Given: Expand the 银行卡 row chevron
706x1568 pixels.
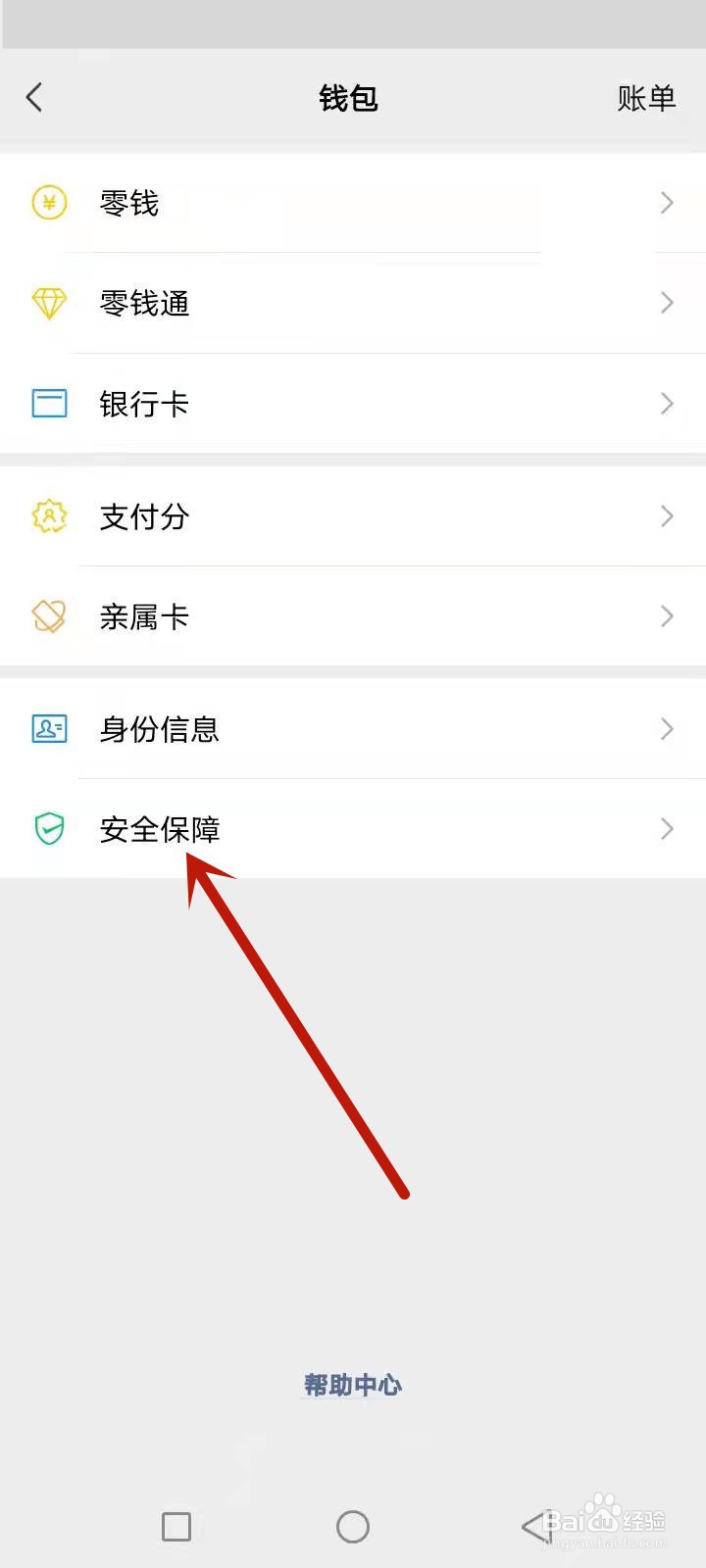Looking at the screenshot, I should [x=666, y=403].
